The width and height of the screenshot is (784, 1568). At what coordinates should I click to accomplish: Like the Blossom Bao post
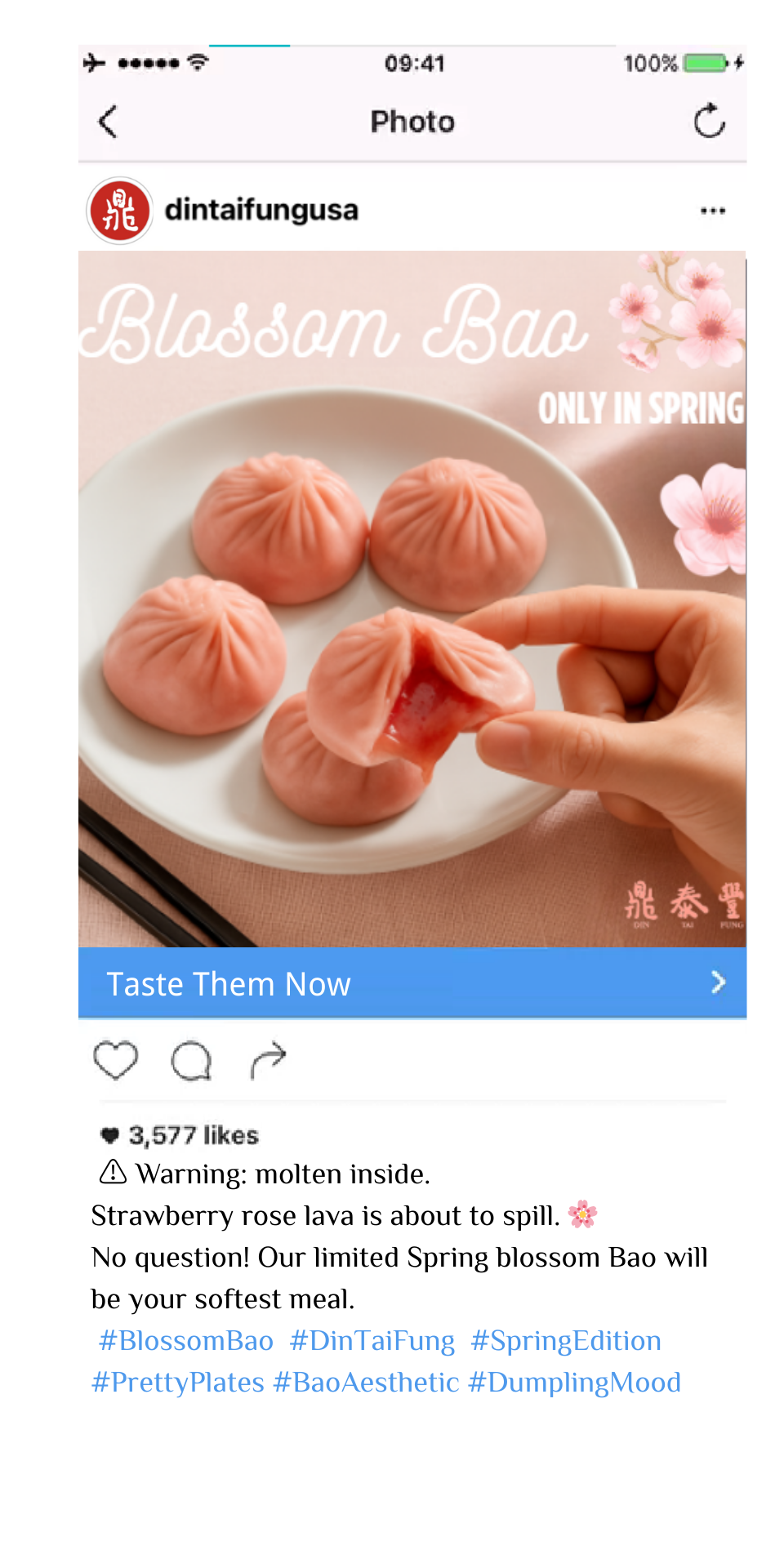coord(115,1061)
